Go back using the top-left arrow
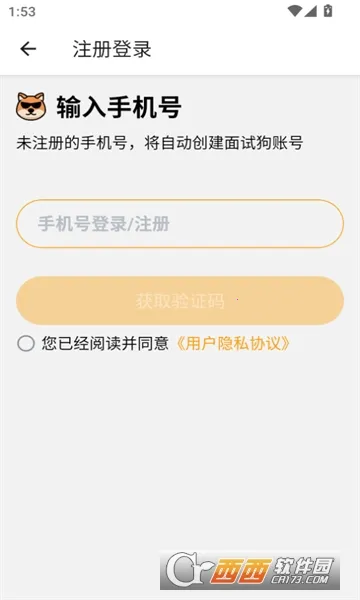 tap(28, 49)
